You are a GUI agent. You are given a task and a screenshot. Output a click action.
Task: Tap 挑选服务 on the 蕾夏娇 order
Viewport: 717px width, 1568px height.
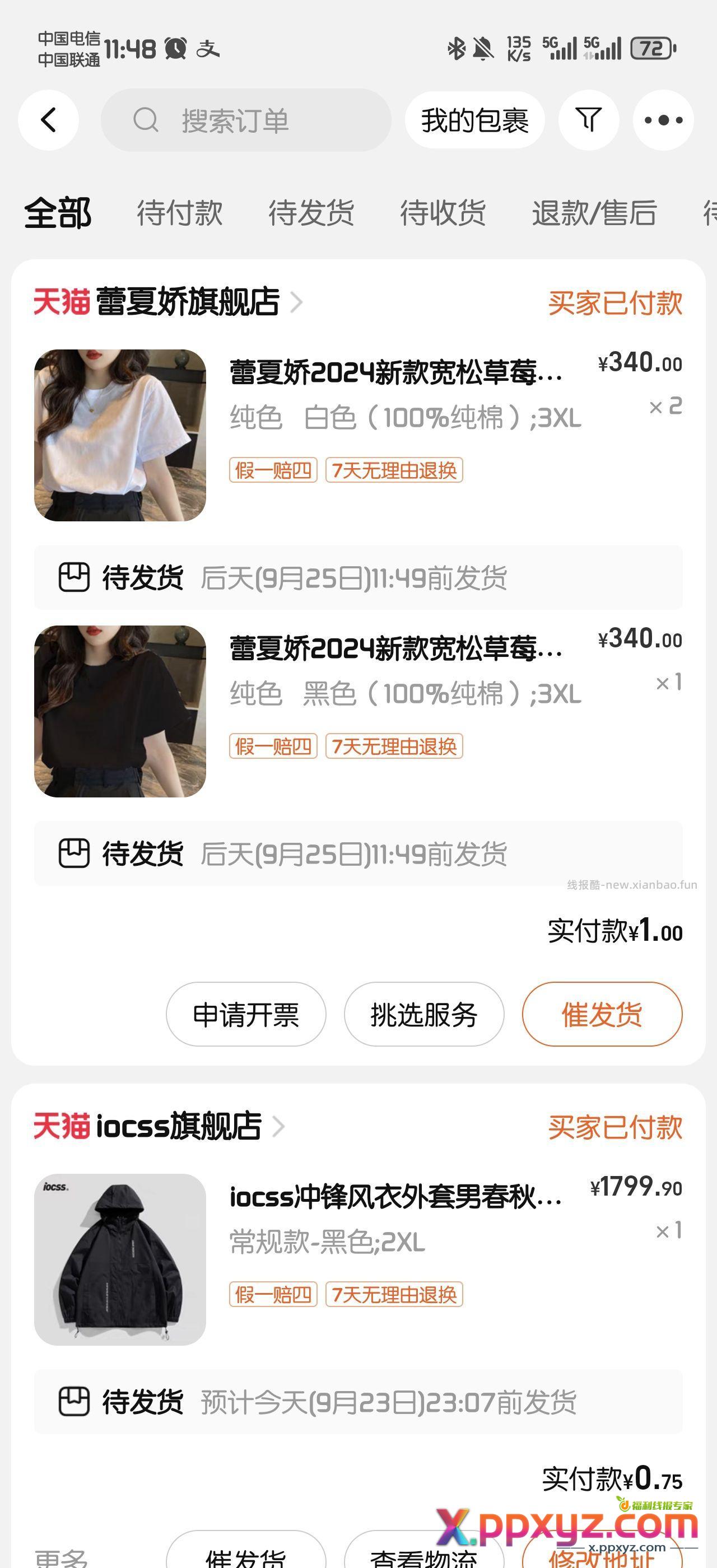pos(423,1014)
